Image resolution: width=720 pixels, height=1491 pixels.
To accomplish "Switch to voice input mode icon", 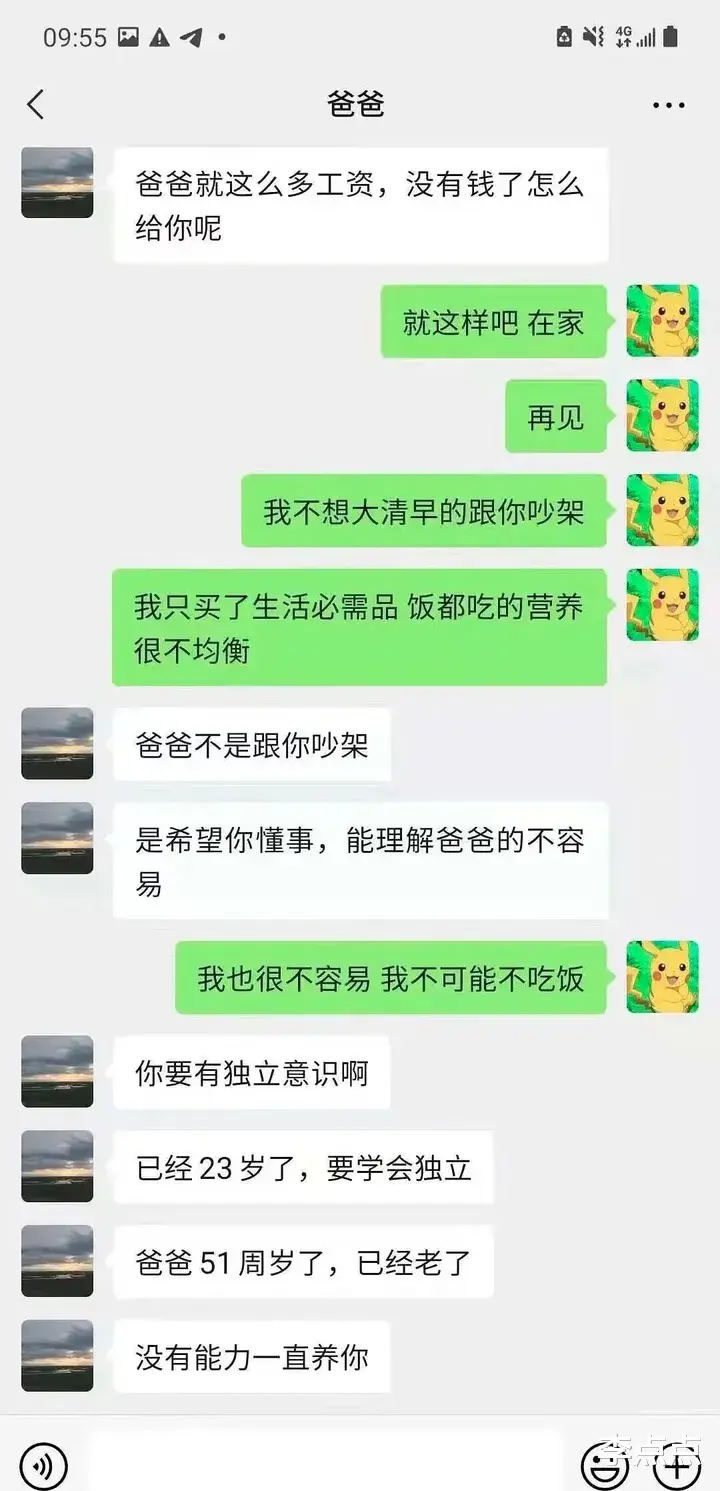I will tap(42, 1463).
